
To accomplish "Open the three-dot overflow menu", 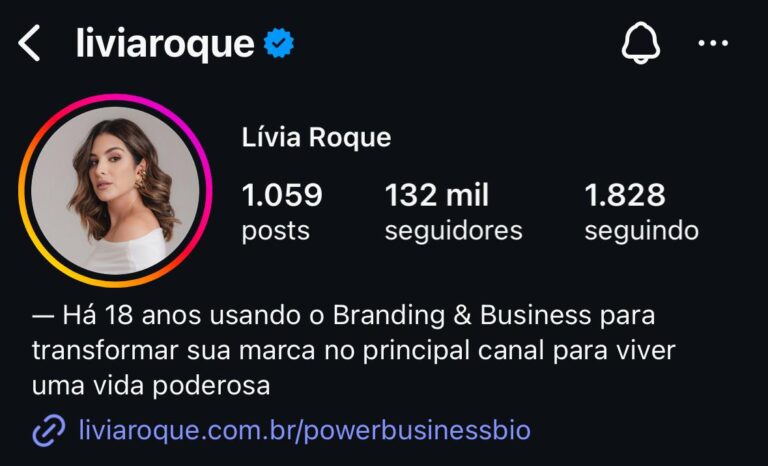I will click(713, 44).
